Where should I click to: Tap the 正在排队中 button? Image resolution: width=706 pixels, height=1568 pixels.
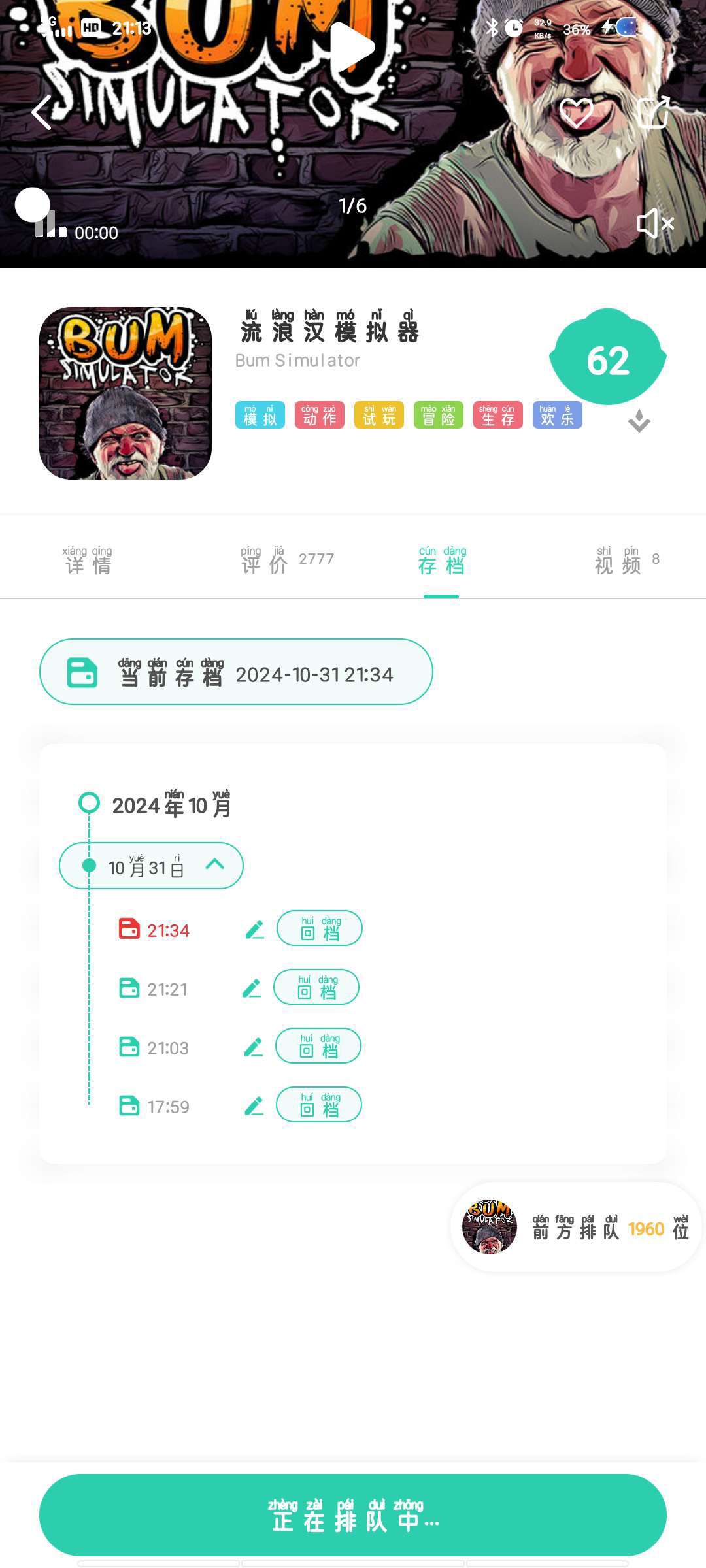point(353,1514)
